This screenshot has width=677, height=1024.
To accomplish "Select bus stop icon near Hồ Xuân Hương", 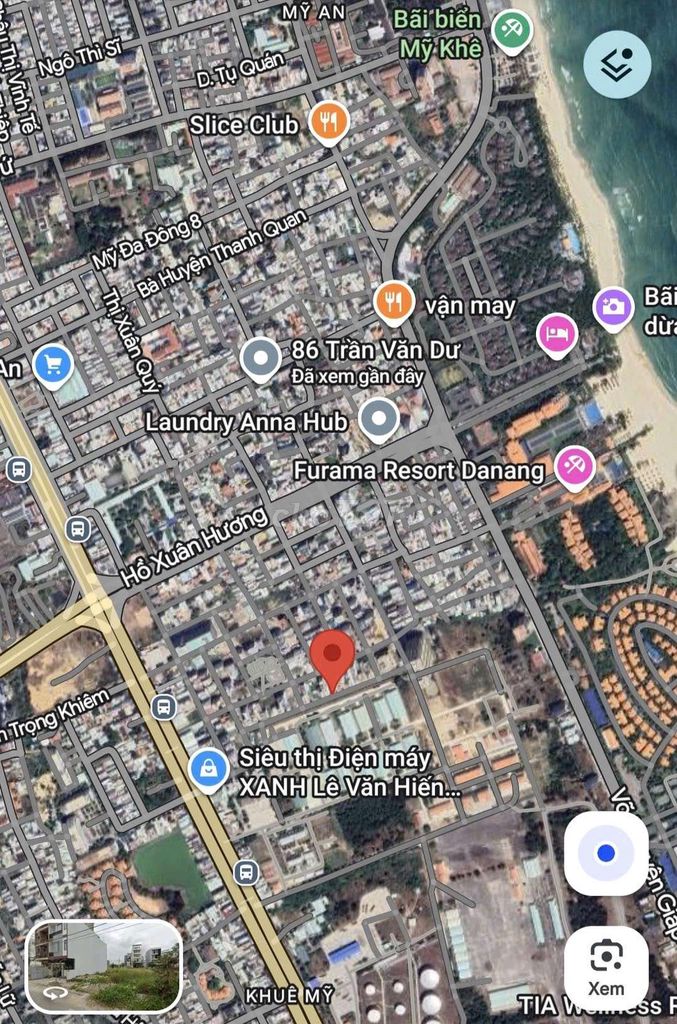I will click(77, 529).
